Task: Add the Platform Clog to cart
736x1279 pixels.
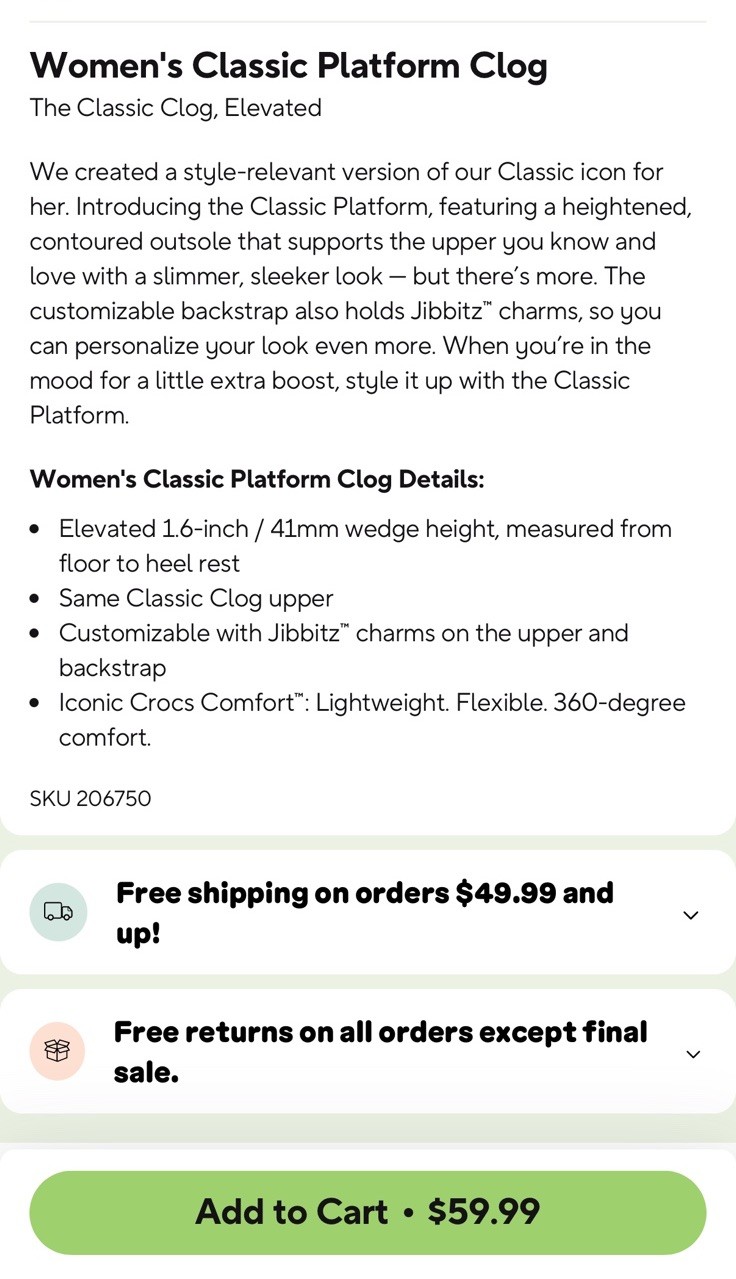Action: (x=368, y=1212)
